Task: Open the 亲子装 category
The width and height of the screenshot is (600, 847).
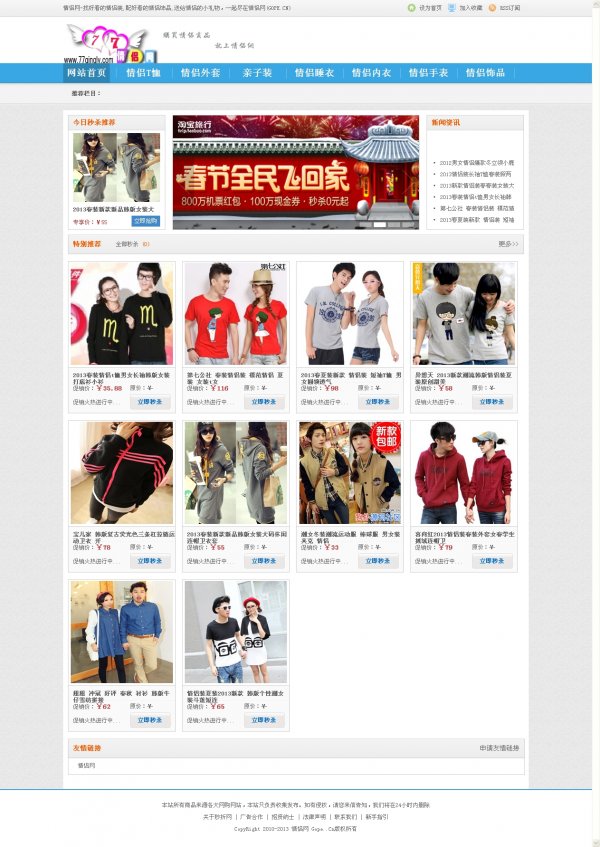Action: coord(257,73)
